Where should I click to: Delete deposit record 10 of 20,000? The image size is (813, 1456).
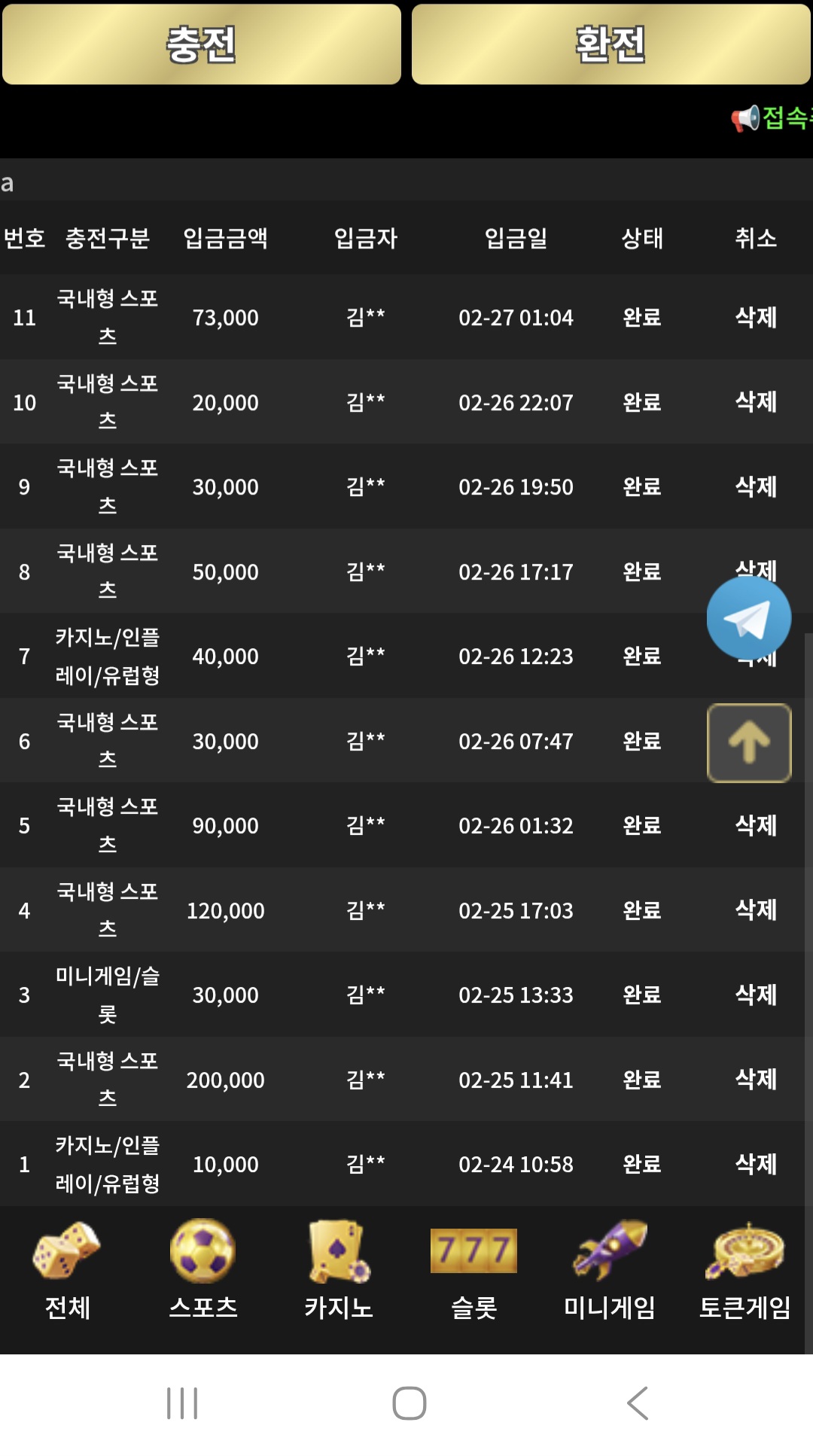(756, 401)
